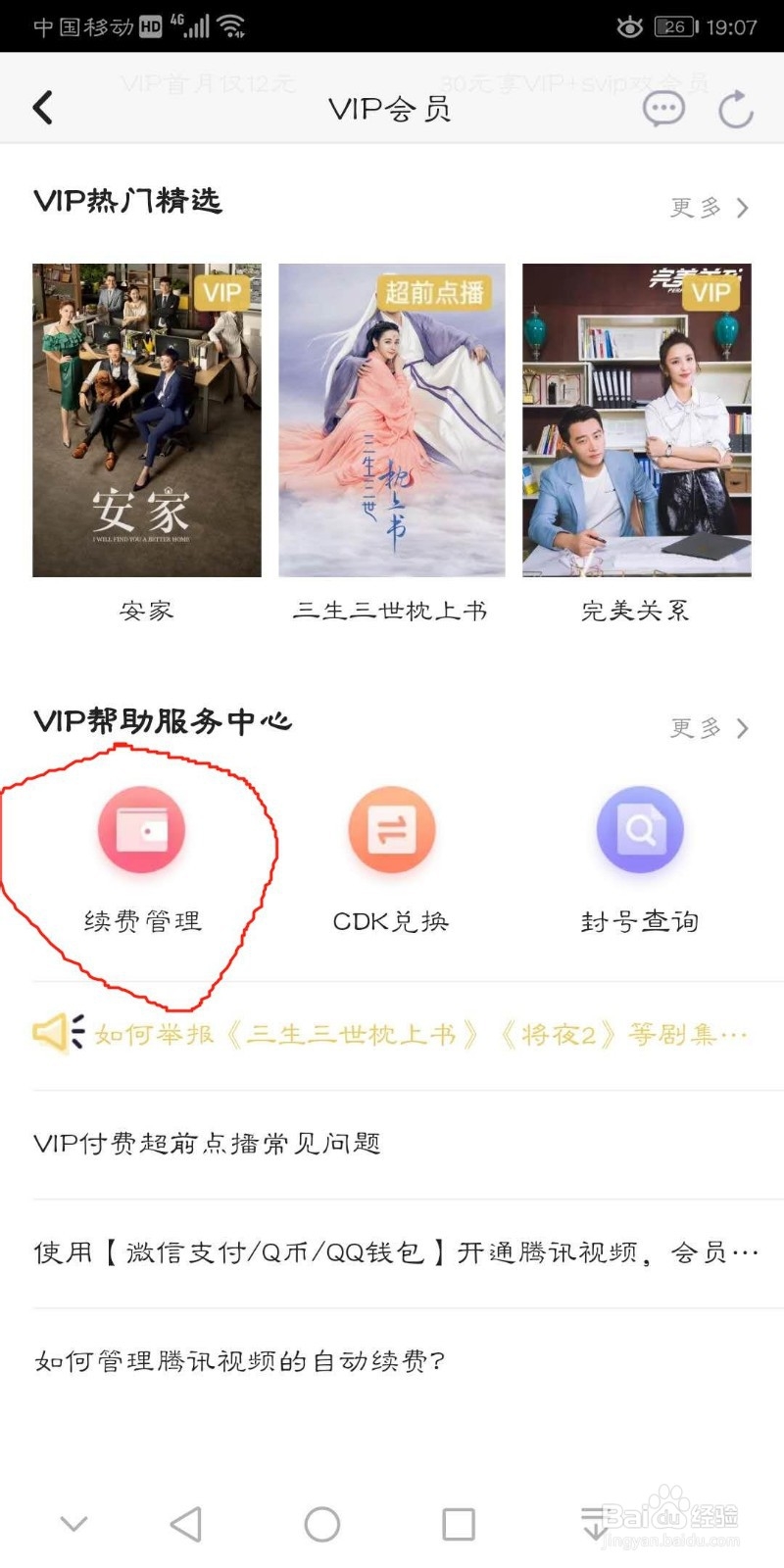Open the 完美关系 show poster
Viewport: 784px width, 1568px height.
pos(637,420)
